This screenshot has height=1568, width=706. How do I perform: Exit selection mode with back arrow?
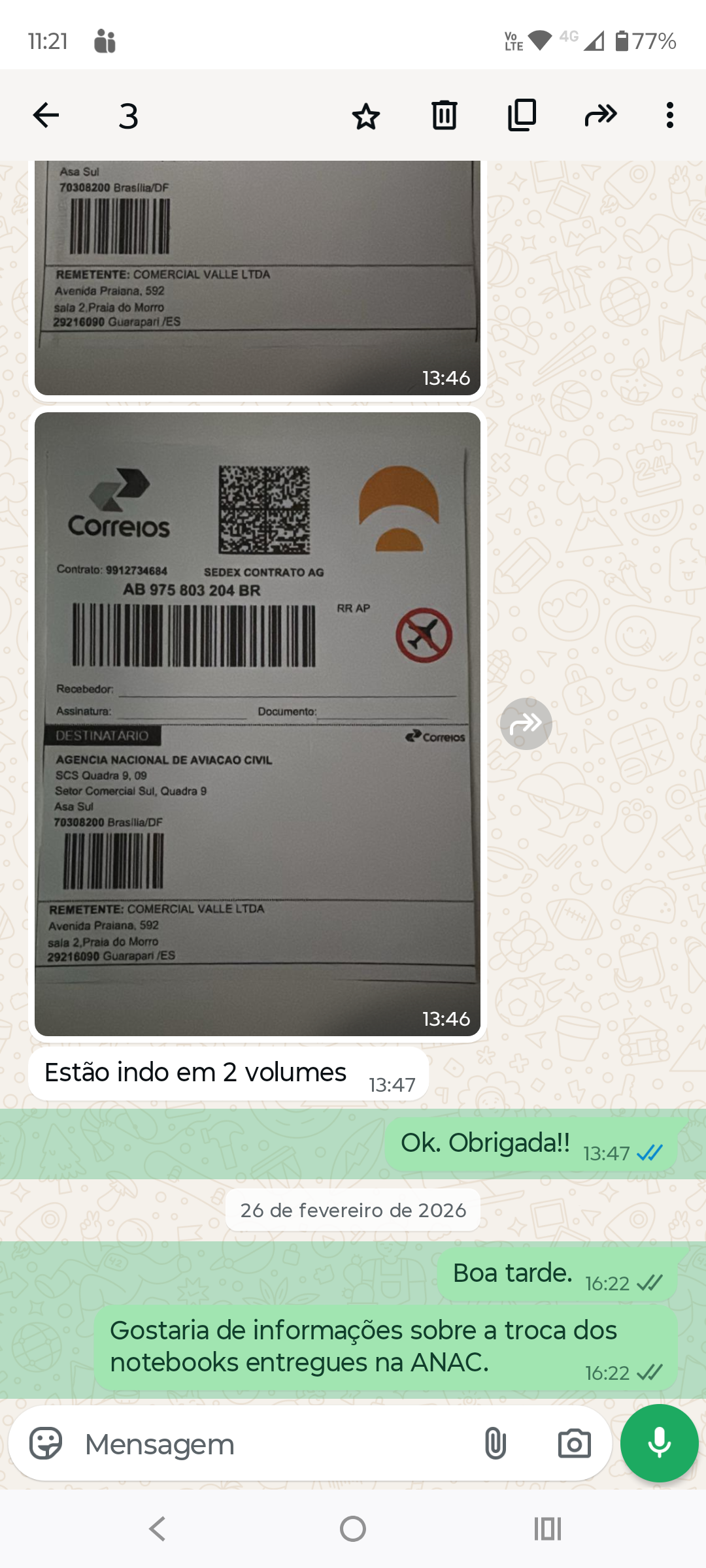[46, 116]
